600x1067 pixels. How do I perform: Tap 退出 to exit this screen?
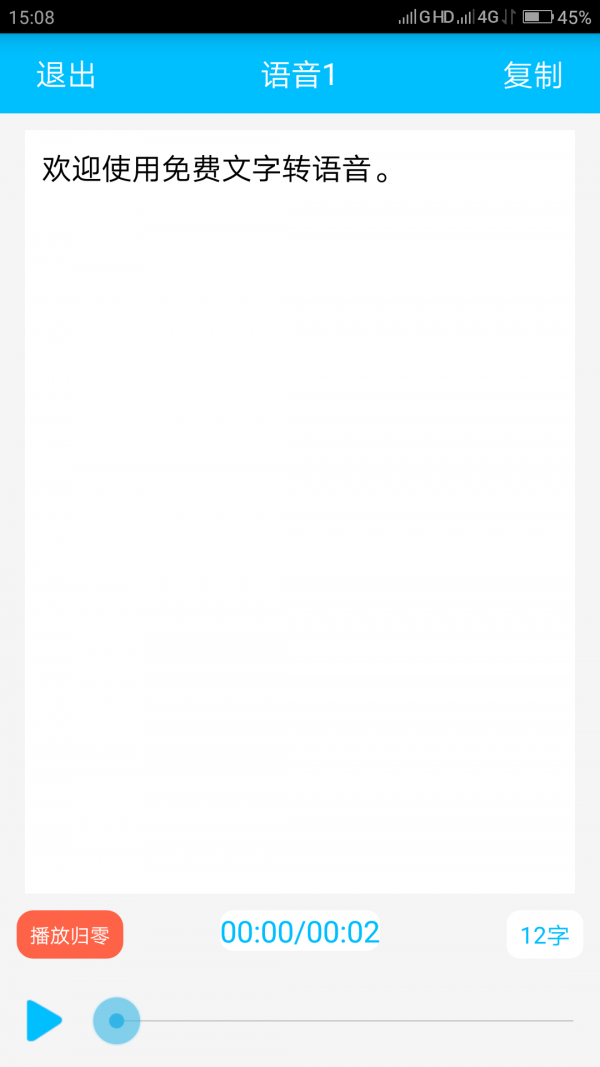point(66,75)
